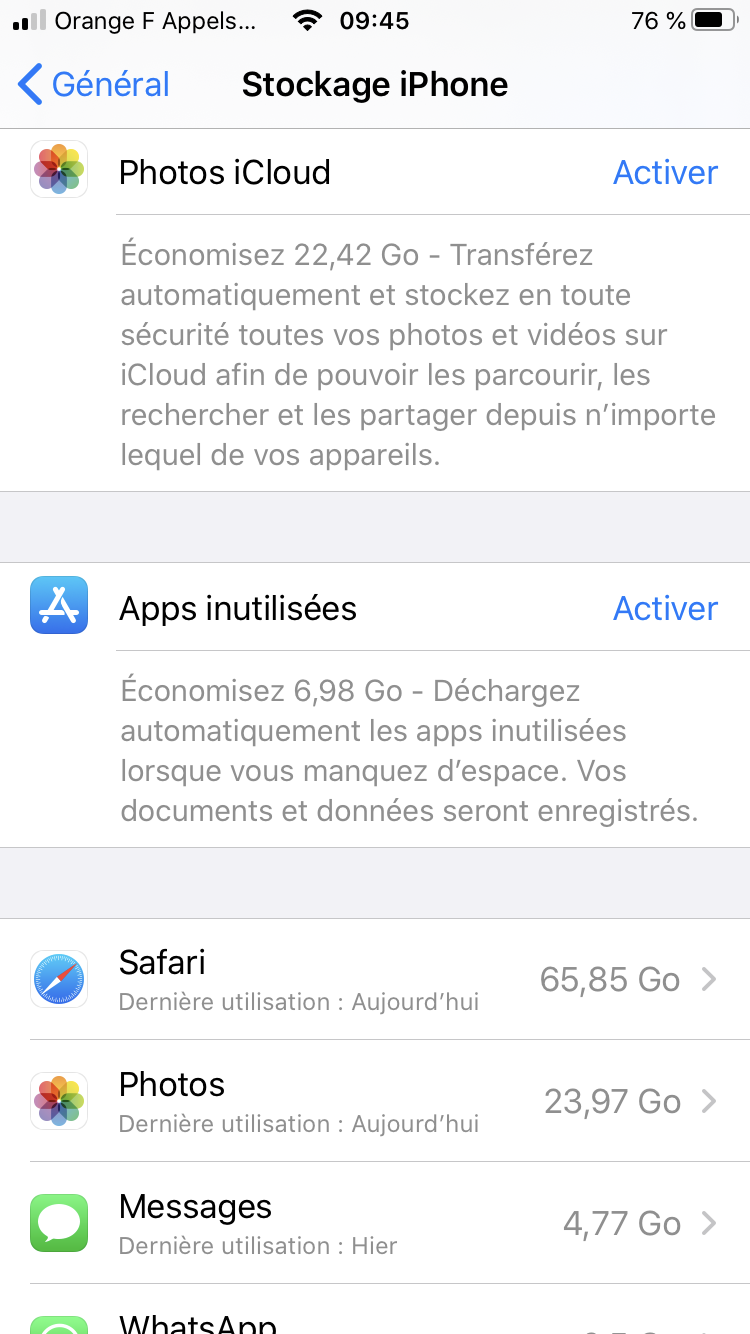Open Safari storage details
The image size is (750, 1334).
pos(375,980)
